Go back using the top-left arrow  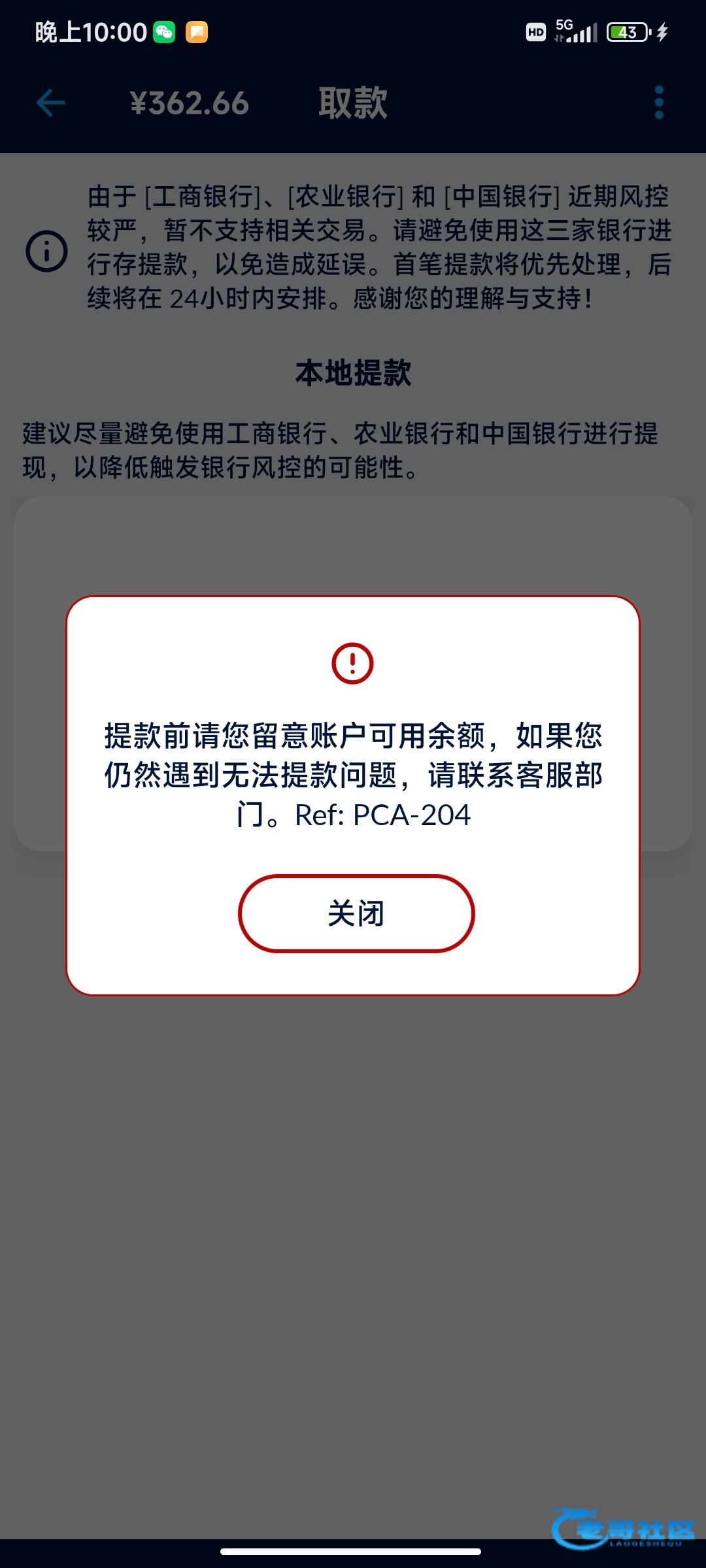(50, 103)
